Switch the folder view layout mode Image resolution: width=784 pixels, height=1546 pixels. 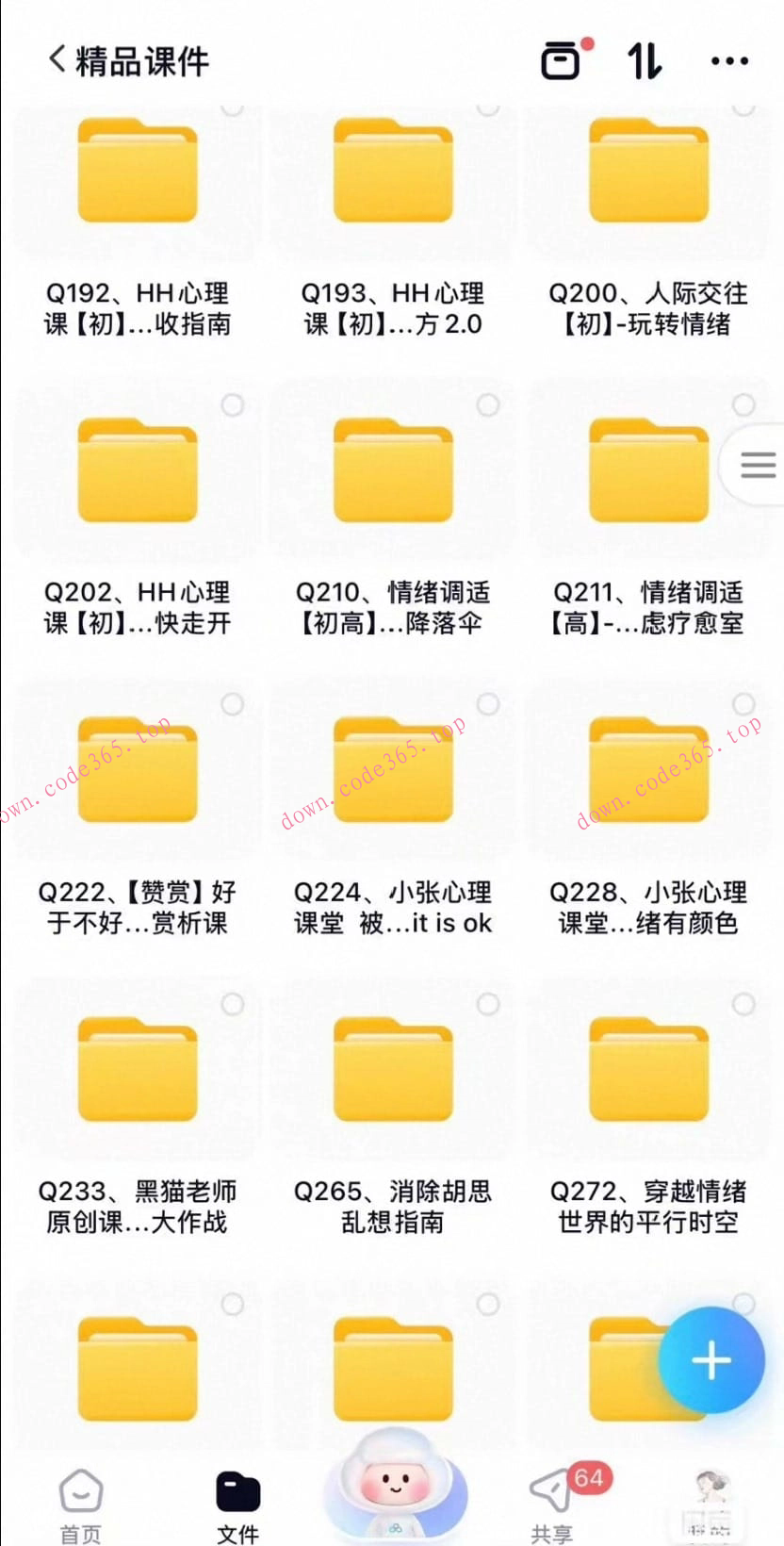[563, 59]
